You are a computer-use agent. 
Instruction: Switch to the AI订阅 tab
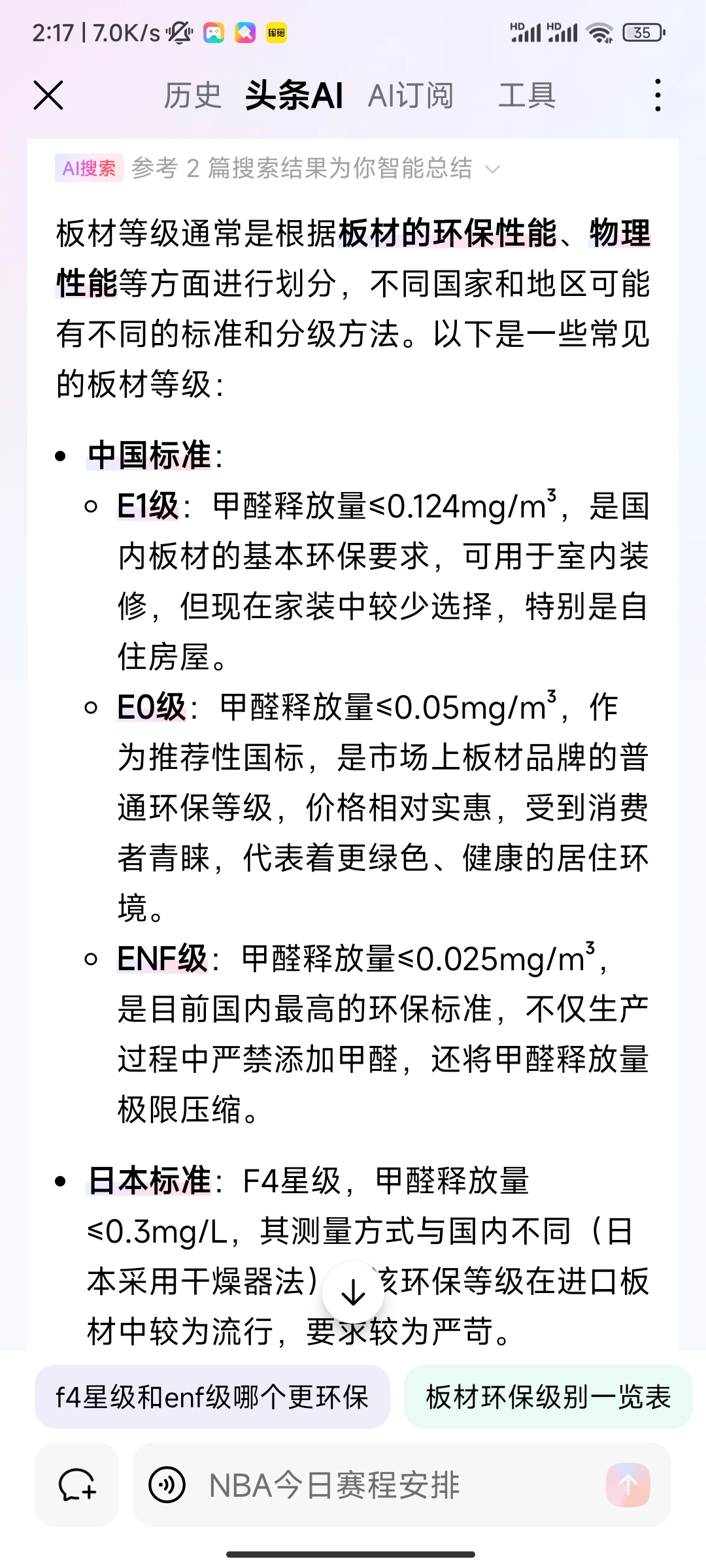click(411, 95)
